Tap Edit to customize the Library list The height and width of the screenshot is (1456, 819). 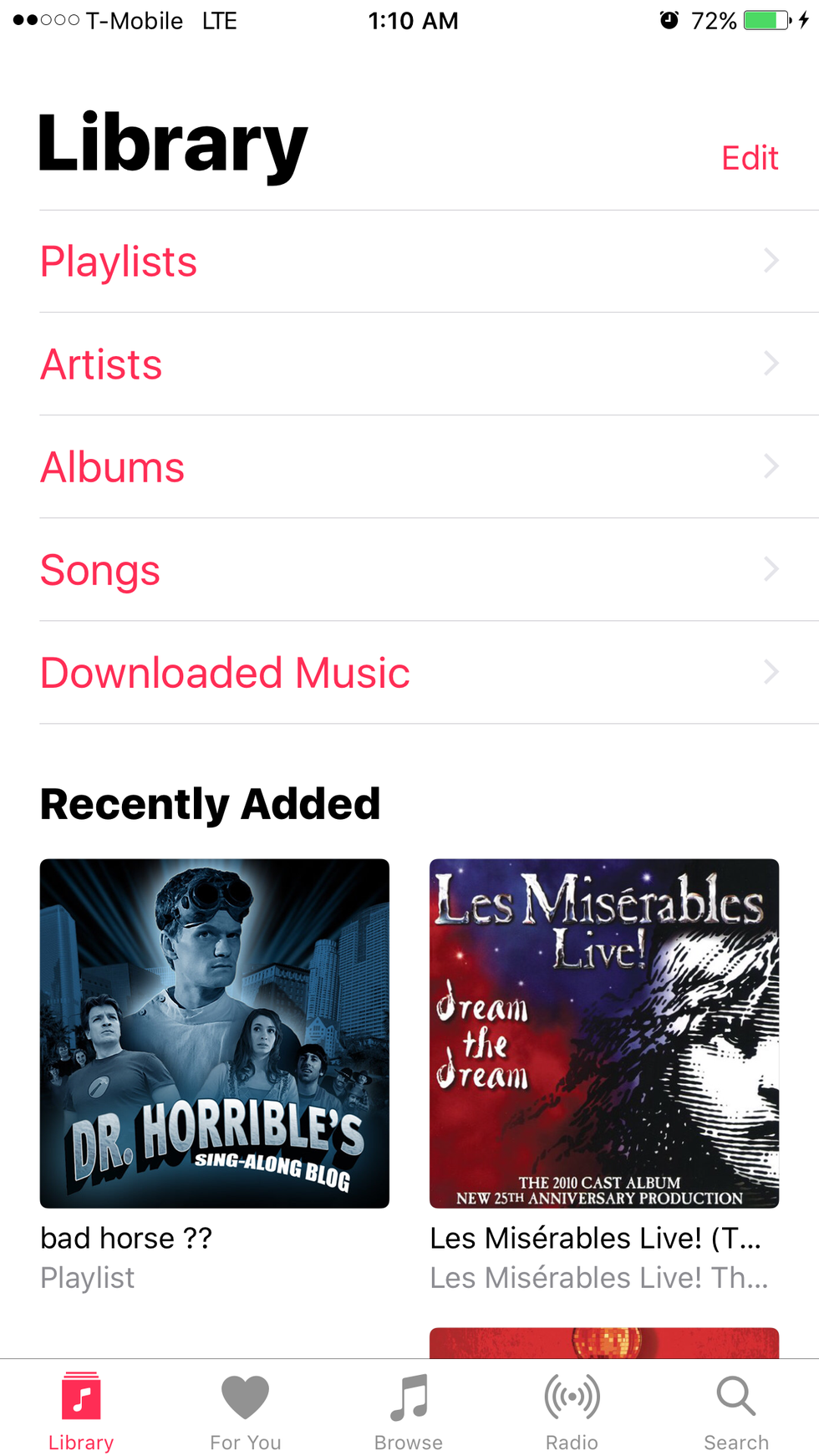click(x=750, y=158)
